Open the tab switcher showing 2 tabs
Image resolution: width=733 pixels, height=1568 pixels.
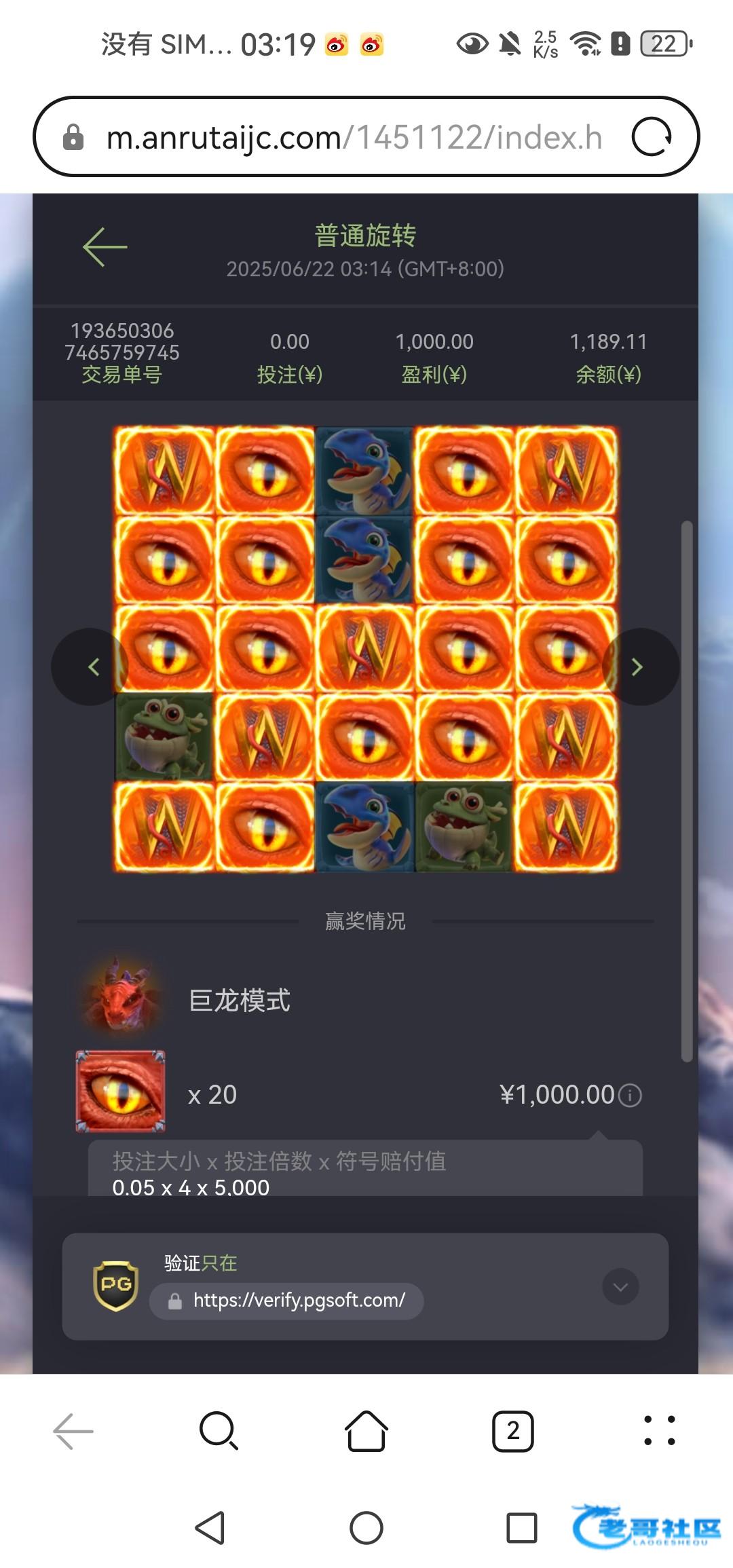click(513, 1431)
